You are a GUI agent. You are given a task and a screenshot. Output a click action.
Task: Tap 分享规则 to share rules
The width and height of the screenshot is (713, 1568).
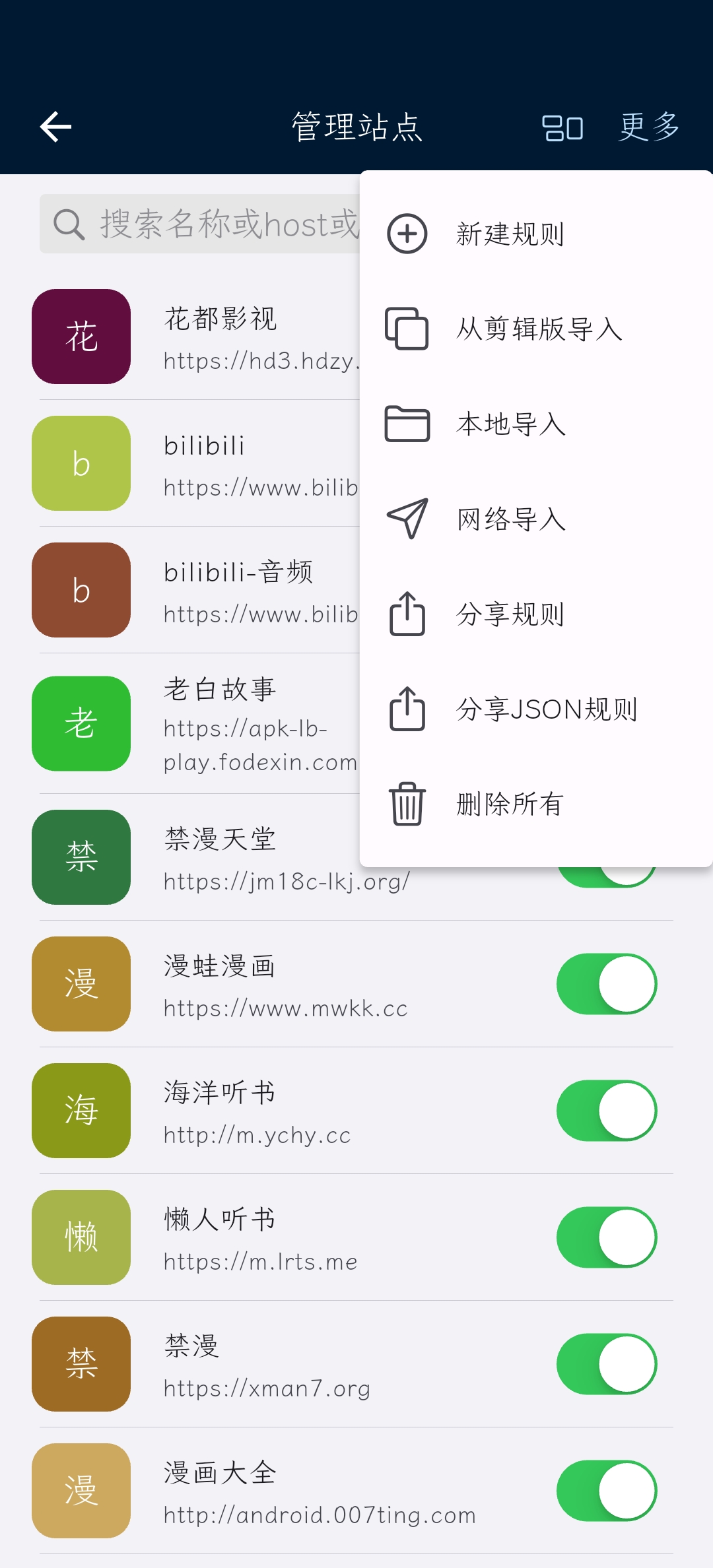(x=510, y=614)
